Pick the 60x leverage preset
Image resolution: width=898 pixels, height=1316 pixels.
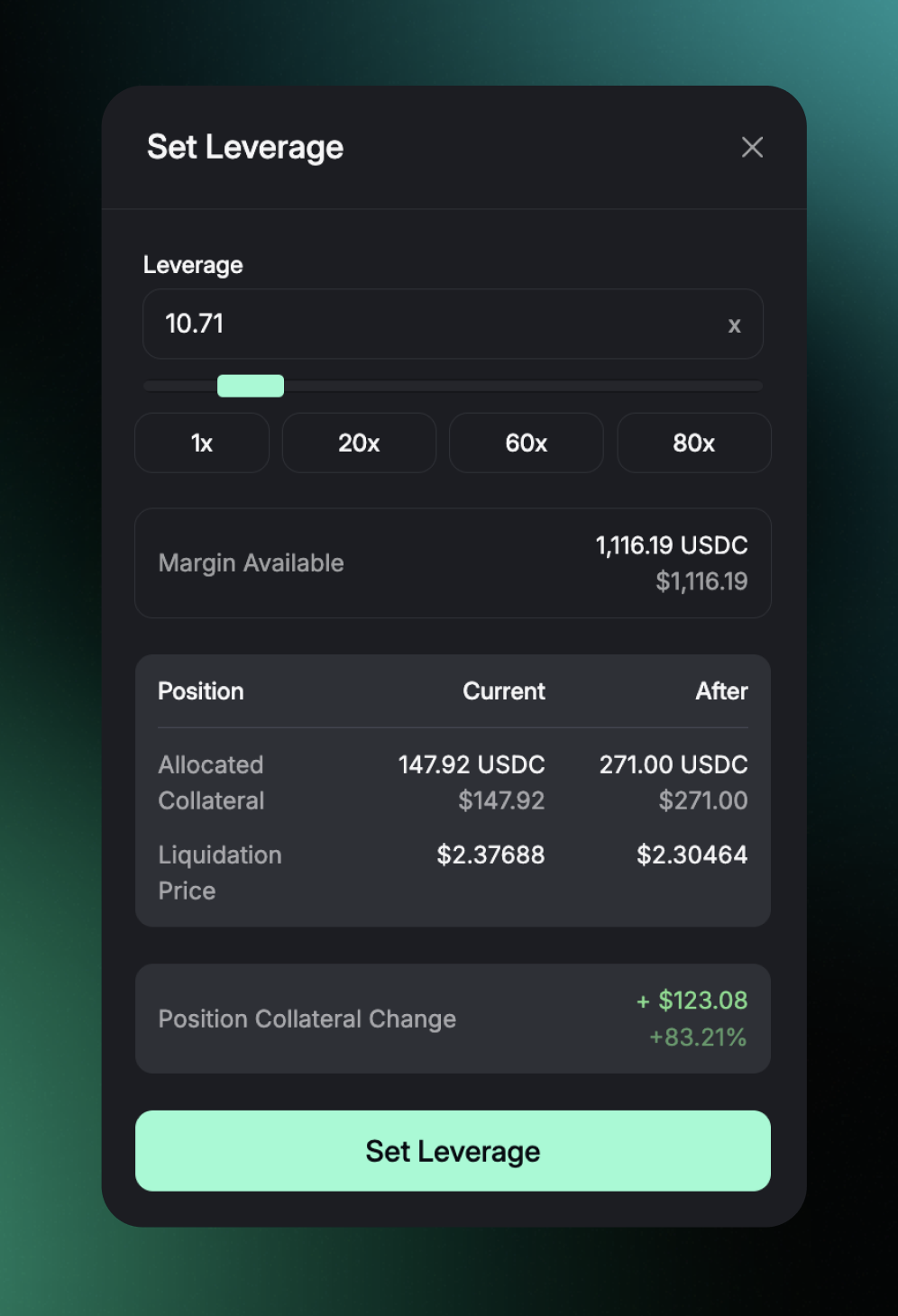pyautogui.click(x=526, y=443)
